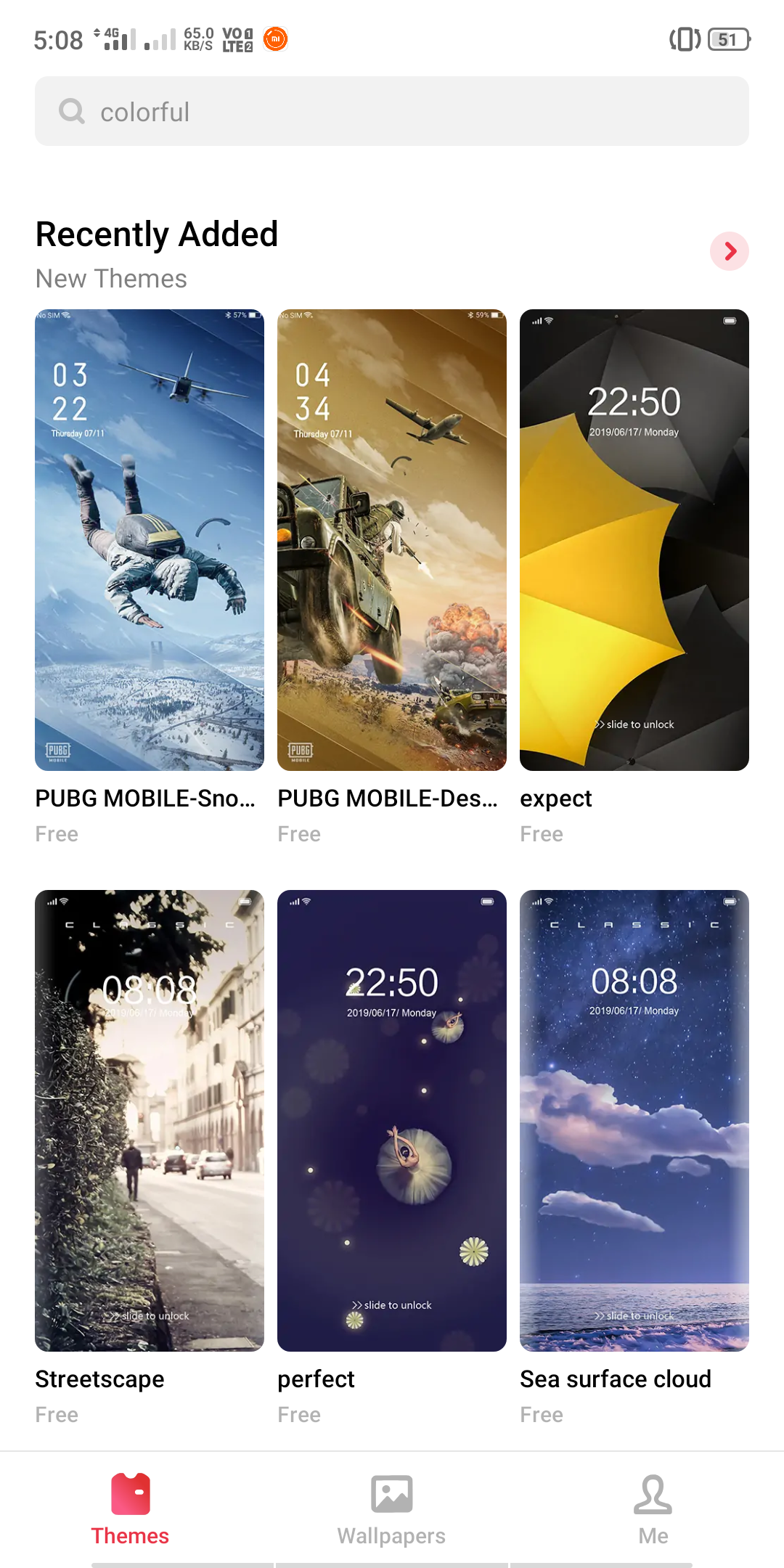
Task: Open the Streetscape theme
Action: [x=150, y=1120]
